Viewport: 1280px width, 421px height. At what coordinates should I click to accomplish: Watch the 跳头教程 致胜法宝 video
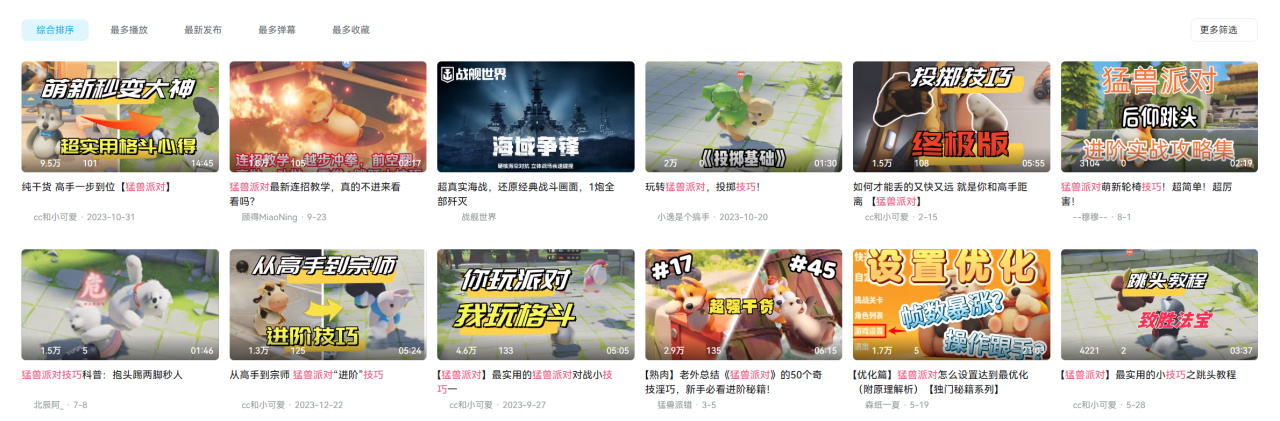point(1159,304)
